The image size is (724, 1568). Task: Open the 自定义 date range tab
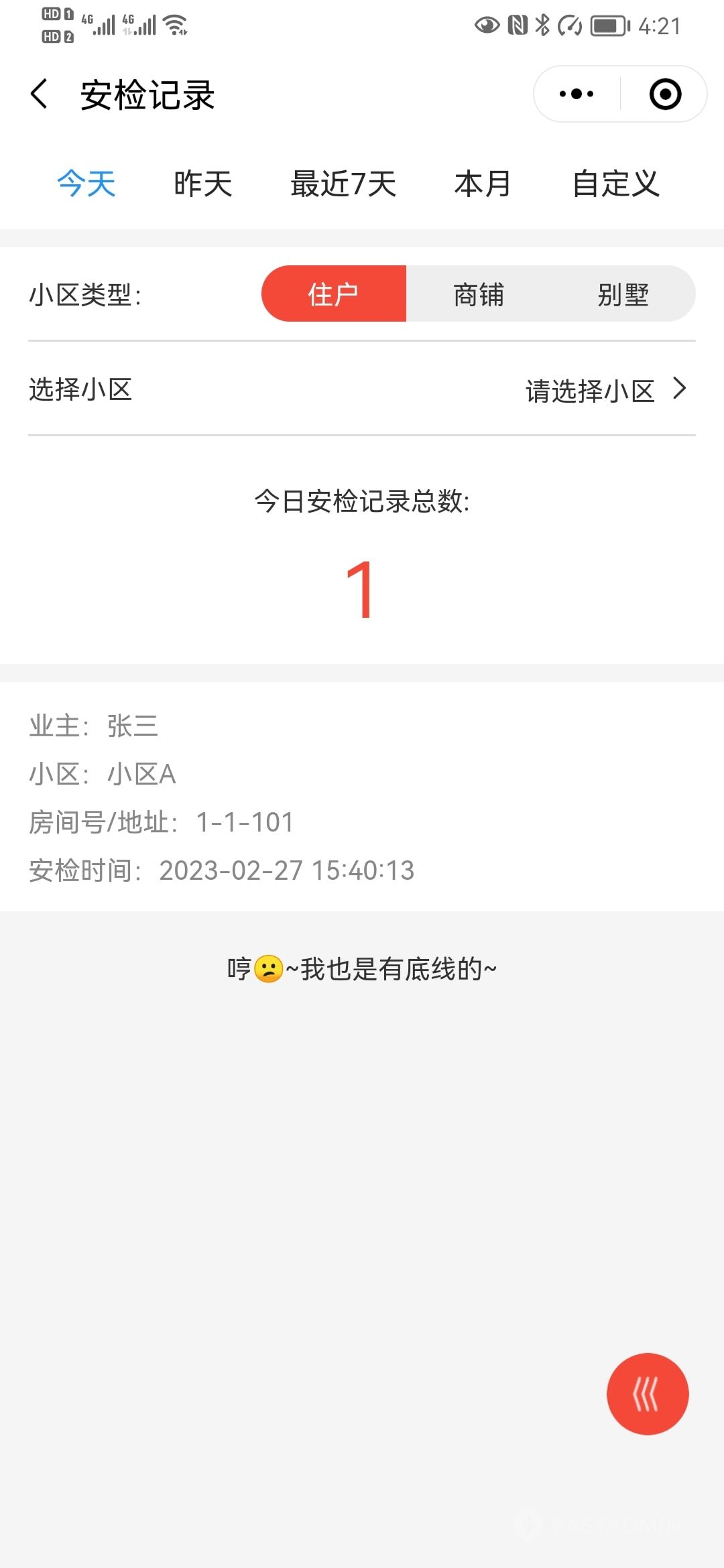click(x=615, y=184)
